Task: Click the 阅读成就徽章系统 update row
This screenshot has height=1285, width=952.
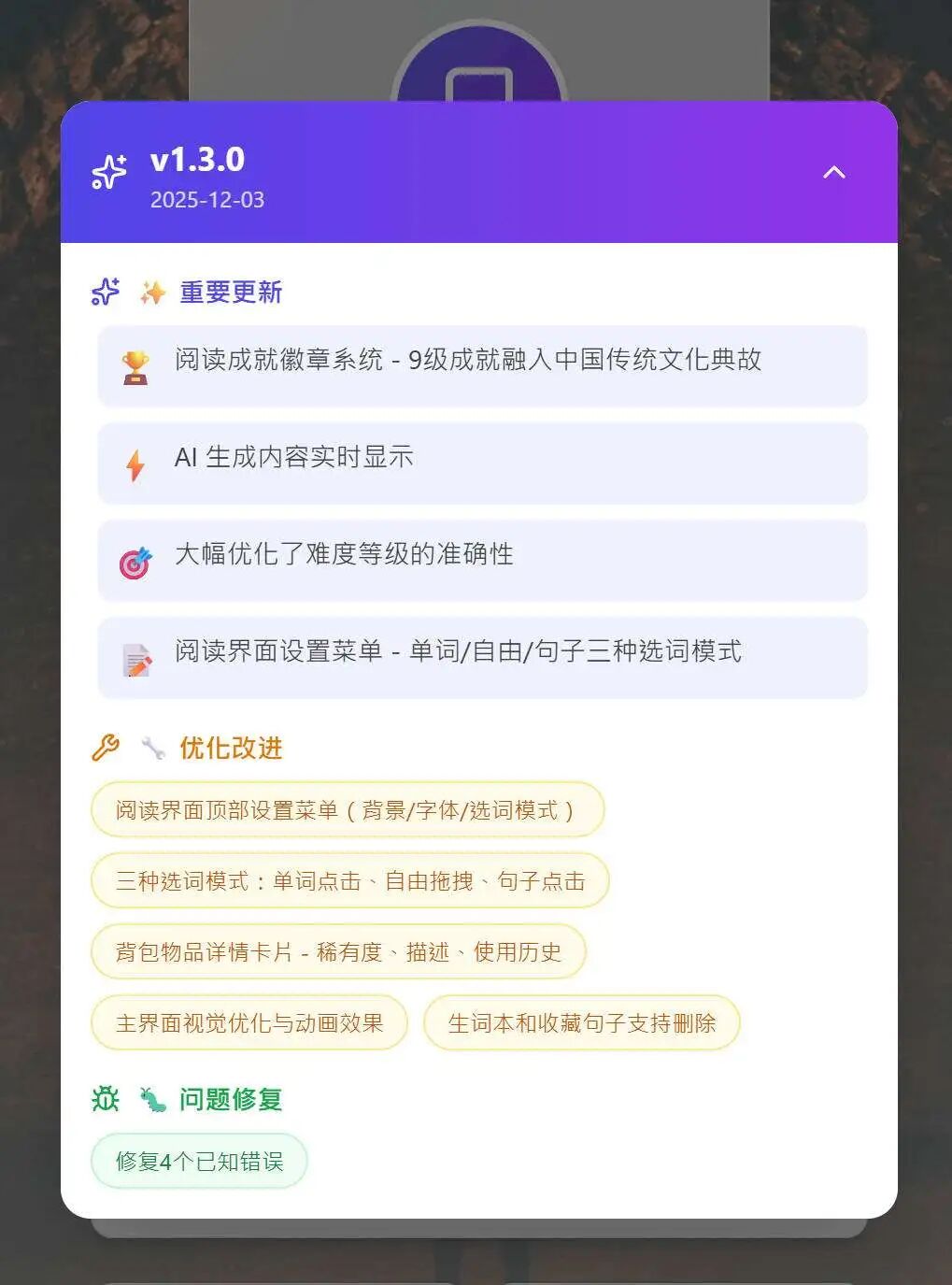Action: point(480,366)
